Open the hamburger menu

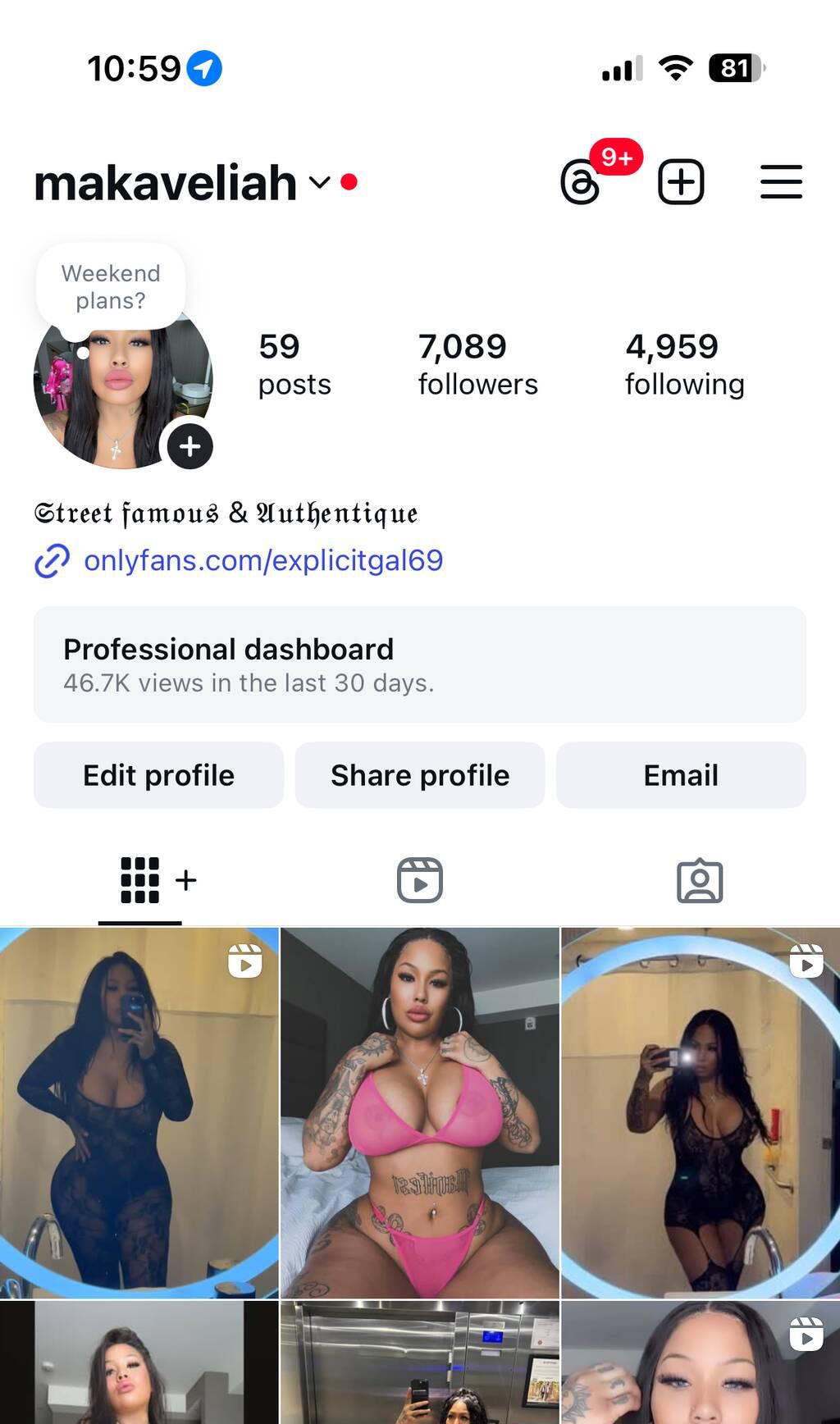point(781,181)
